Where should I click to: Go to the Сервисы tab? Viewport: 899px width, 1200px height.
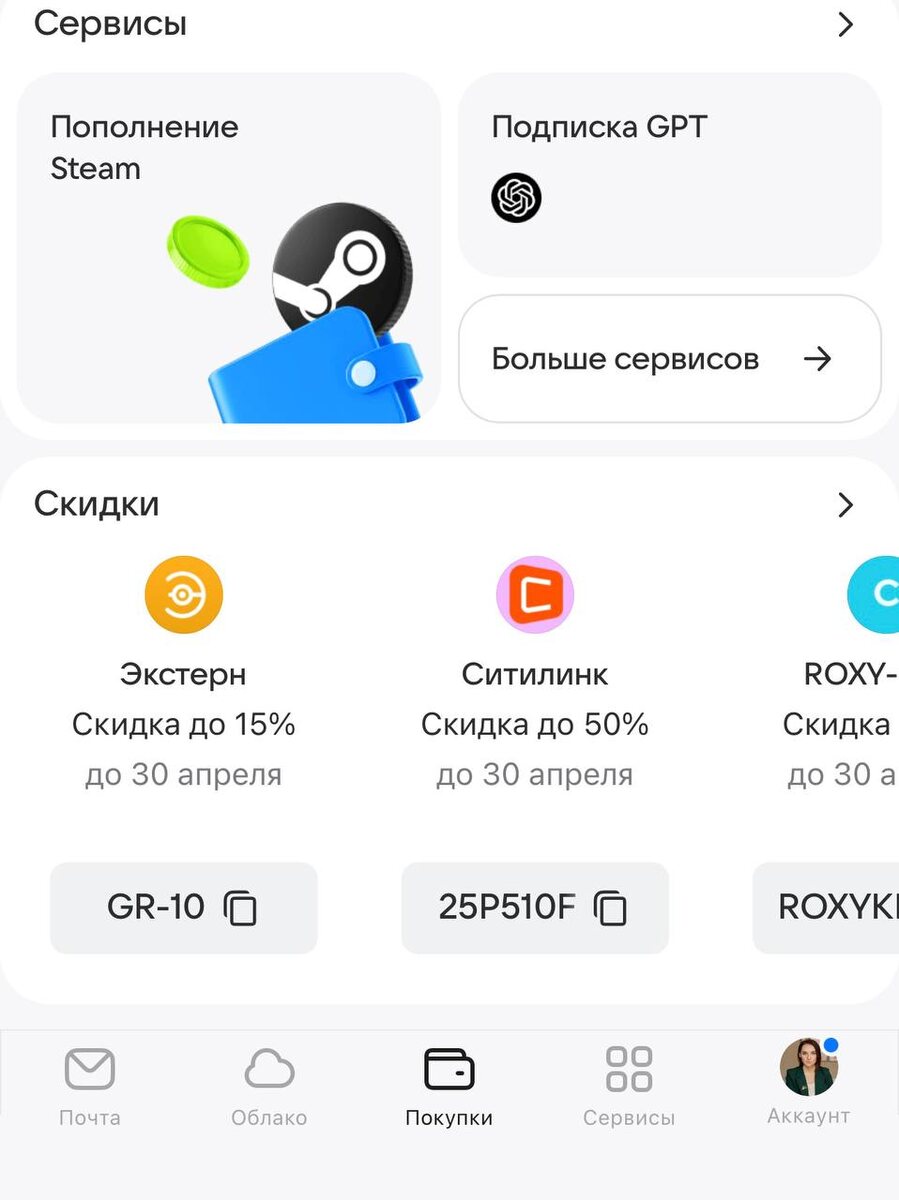[x=629, y=1087]
